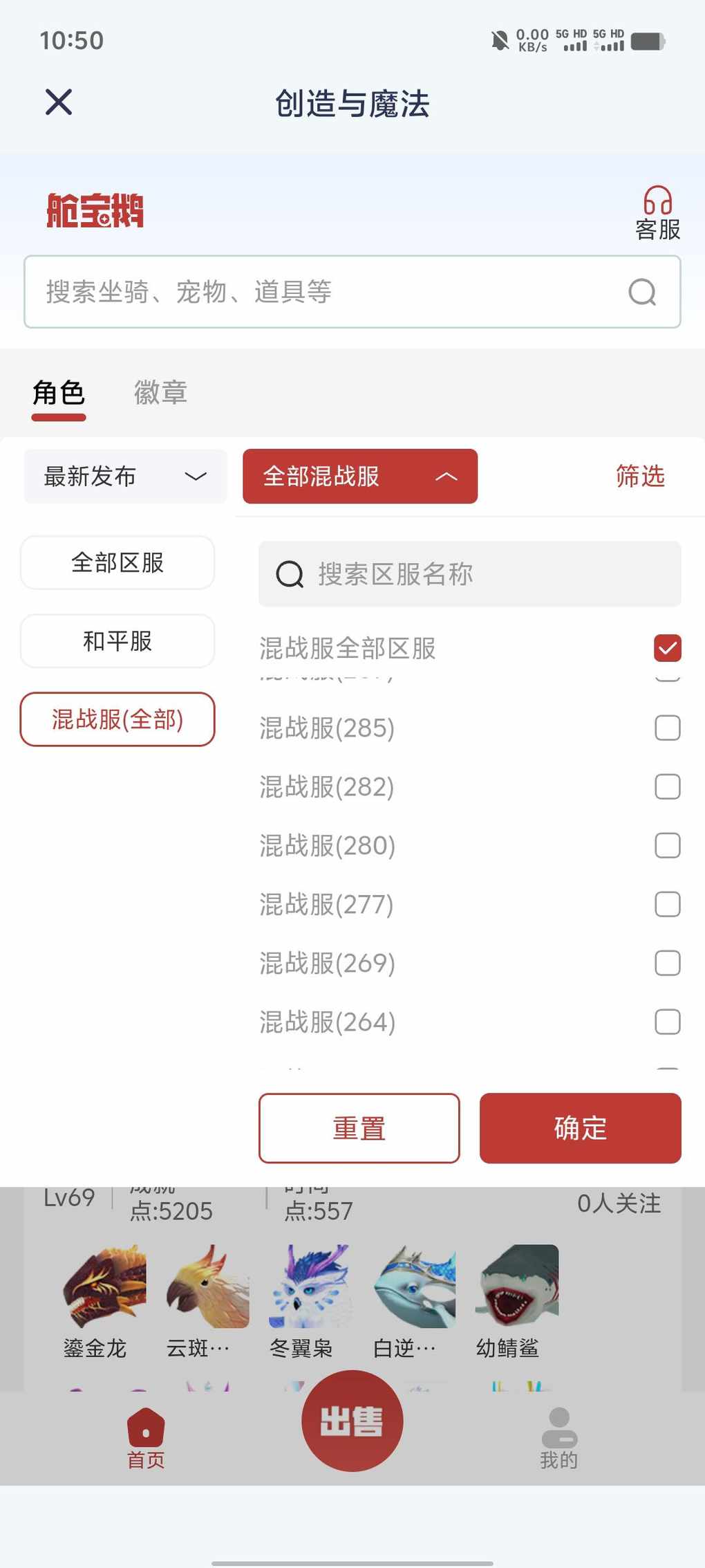Select 全部区服 server category
This screenshot has height=1568, width=705.
(x=117, y=562)
